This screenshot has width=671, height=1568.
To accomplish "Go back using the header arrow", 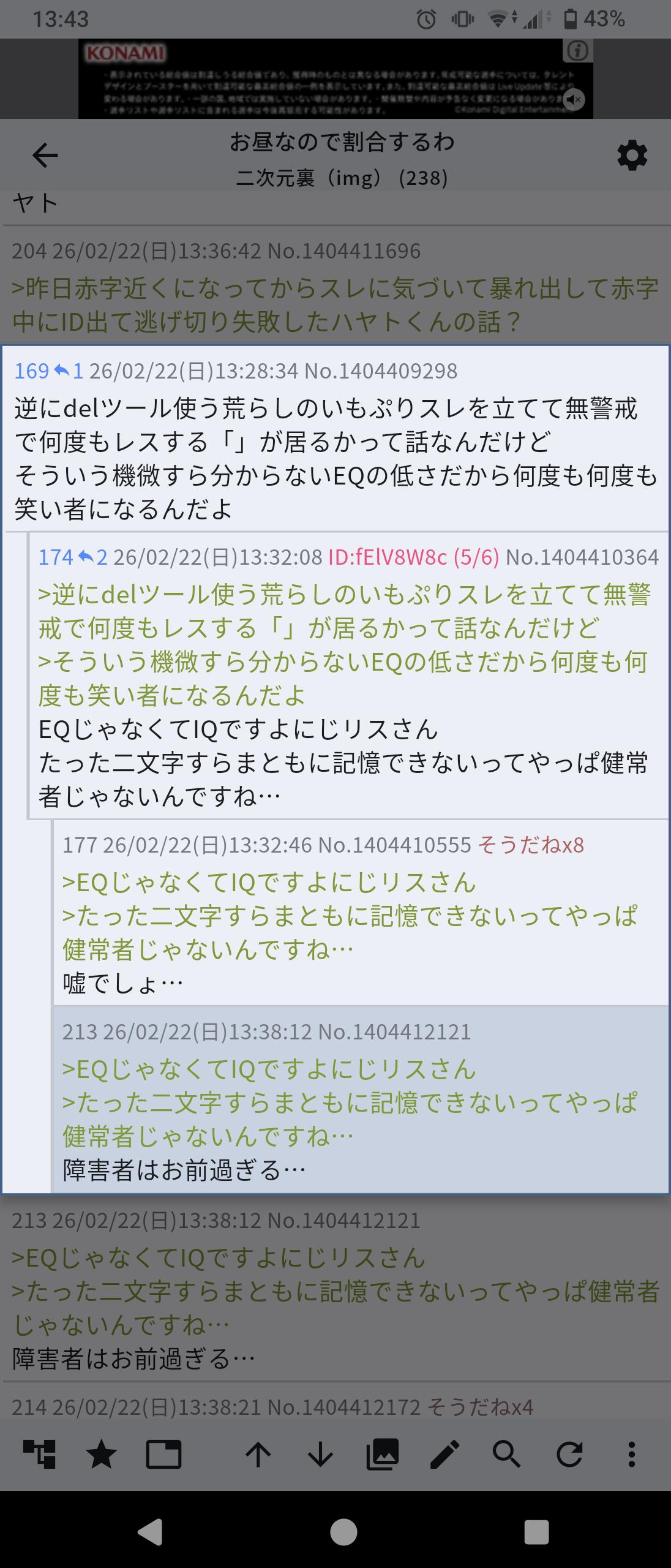I will [45, 156].
